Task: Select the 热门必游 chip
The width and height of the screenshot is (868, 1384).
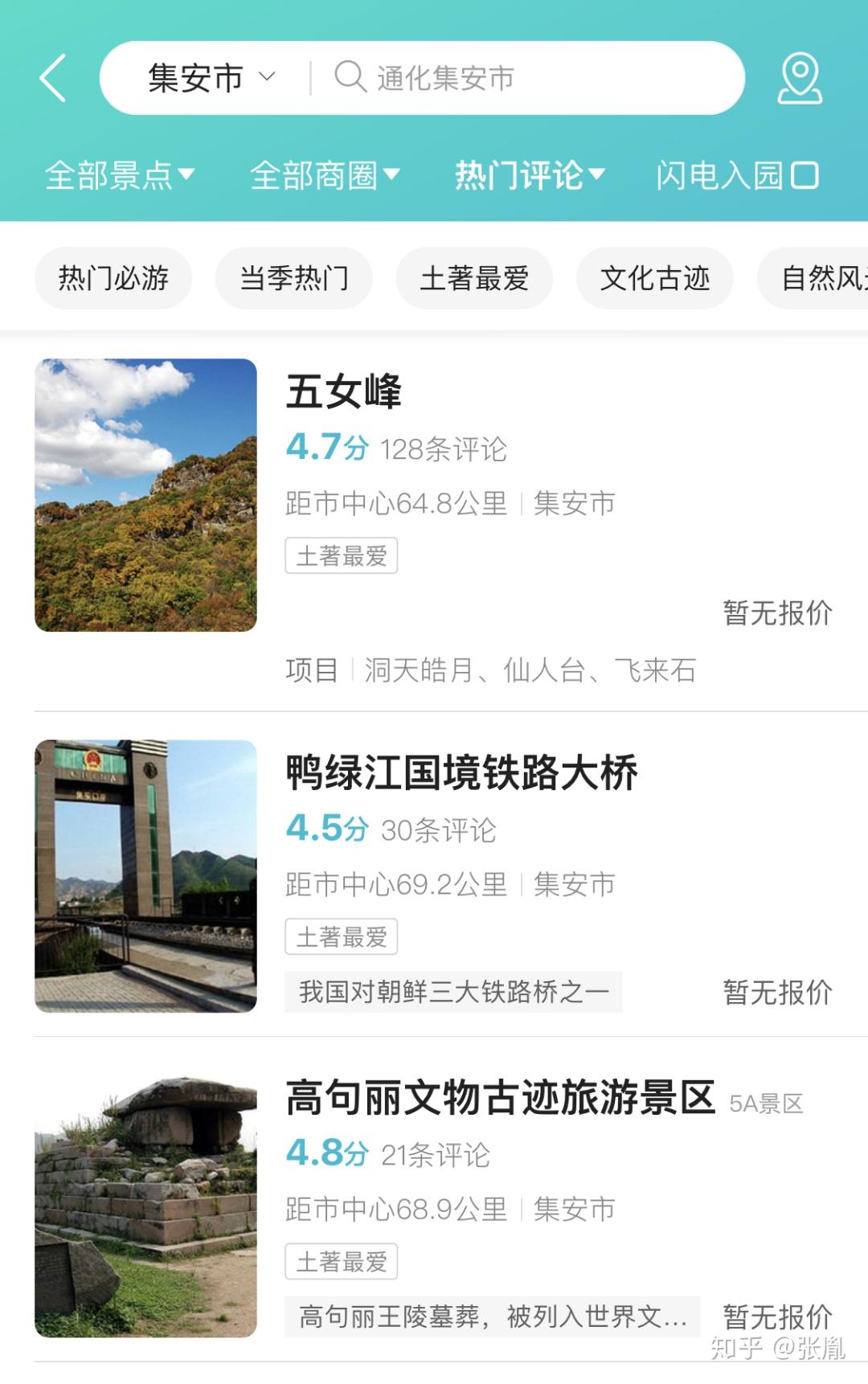Action: [x=113, y=278]
